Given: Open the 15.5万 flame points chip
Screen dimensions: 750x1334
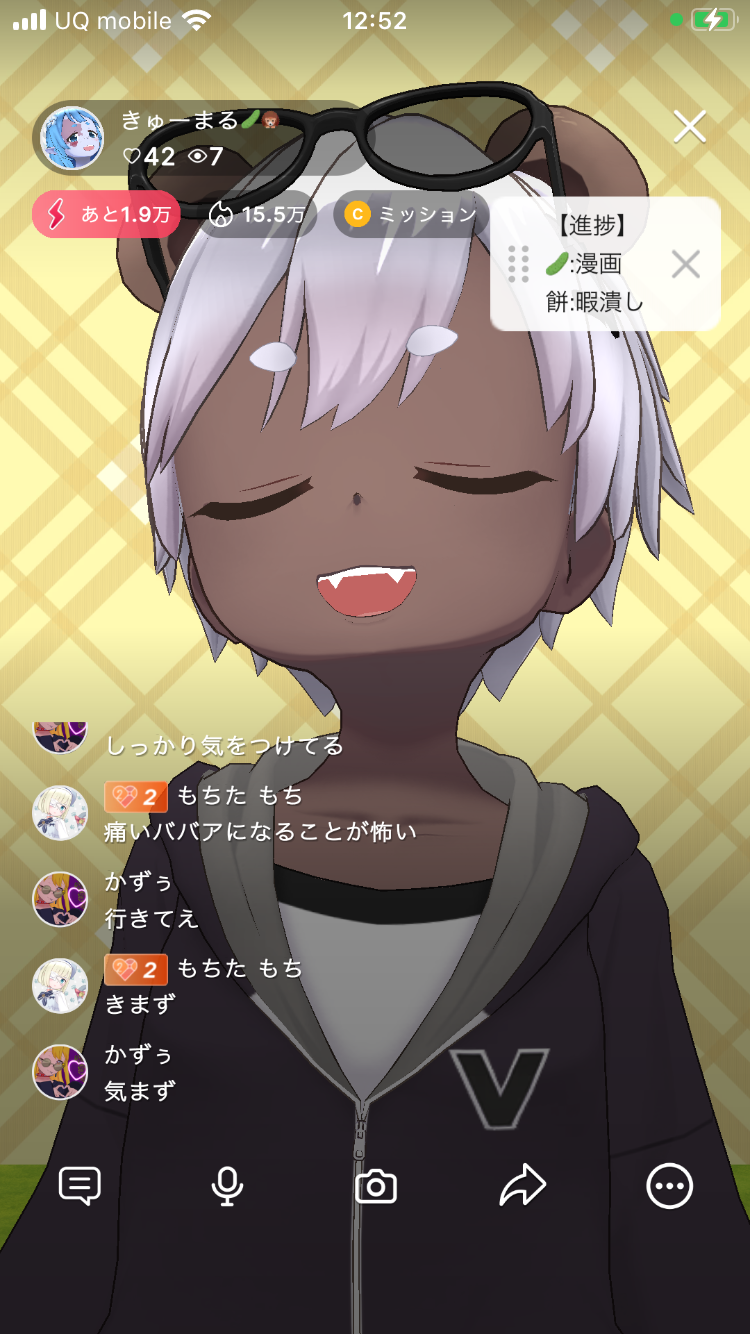Looking at the screenshot, I should click(x=258, y=214).
